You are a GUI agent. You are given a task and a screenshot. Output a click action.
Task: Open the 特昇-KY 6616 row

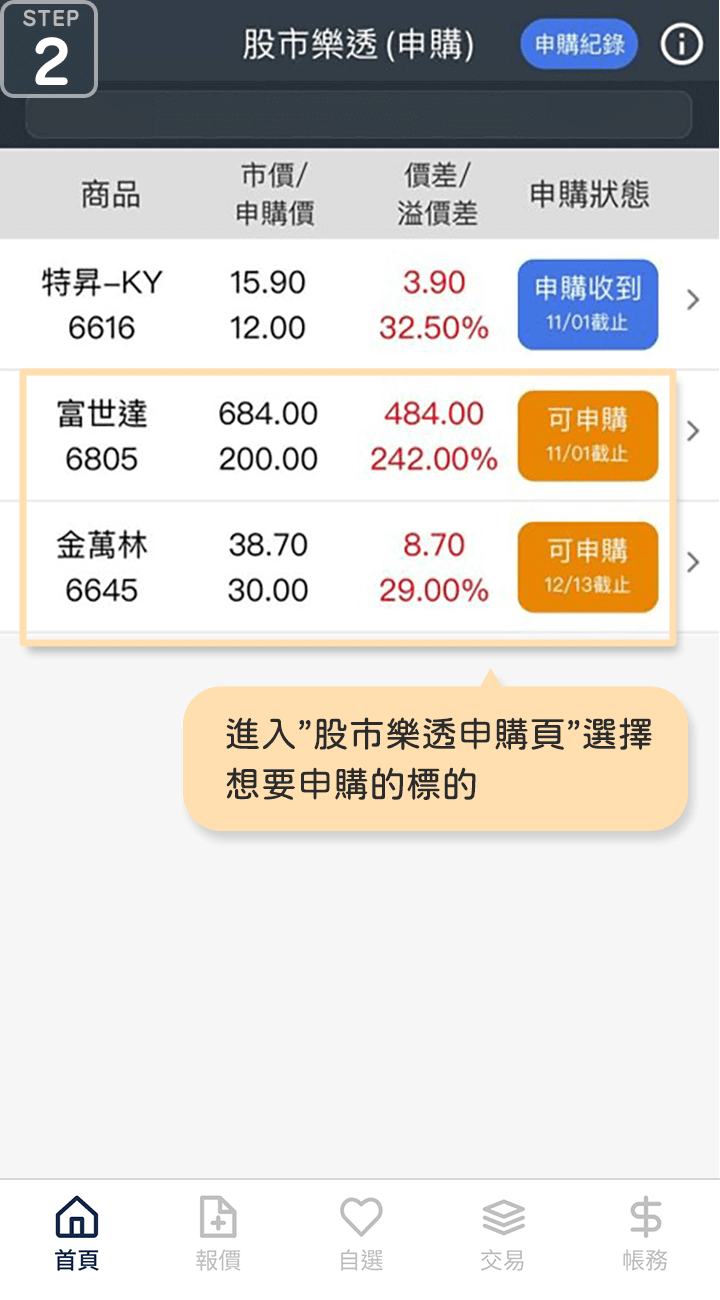pyautogui.click(x=360, y=304)
